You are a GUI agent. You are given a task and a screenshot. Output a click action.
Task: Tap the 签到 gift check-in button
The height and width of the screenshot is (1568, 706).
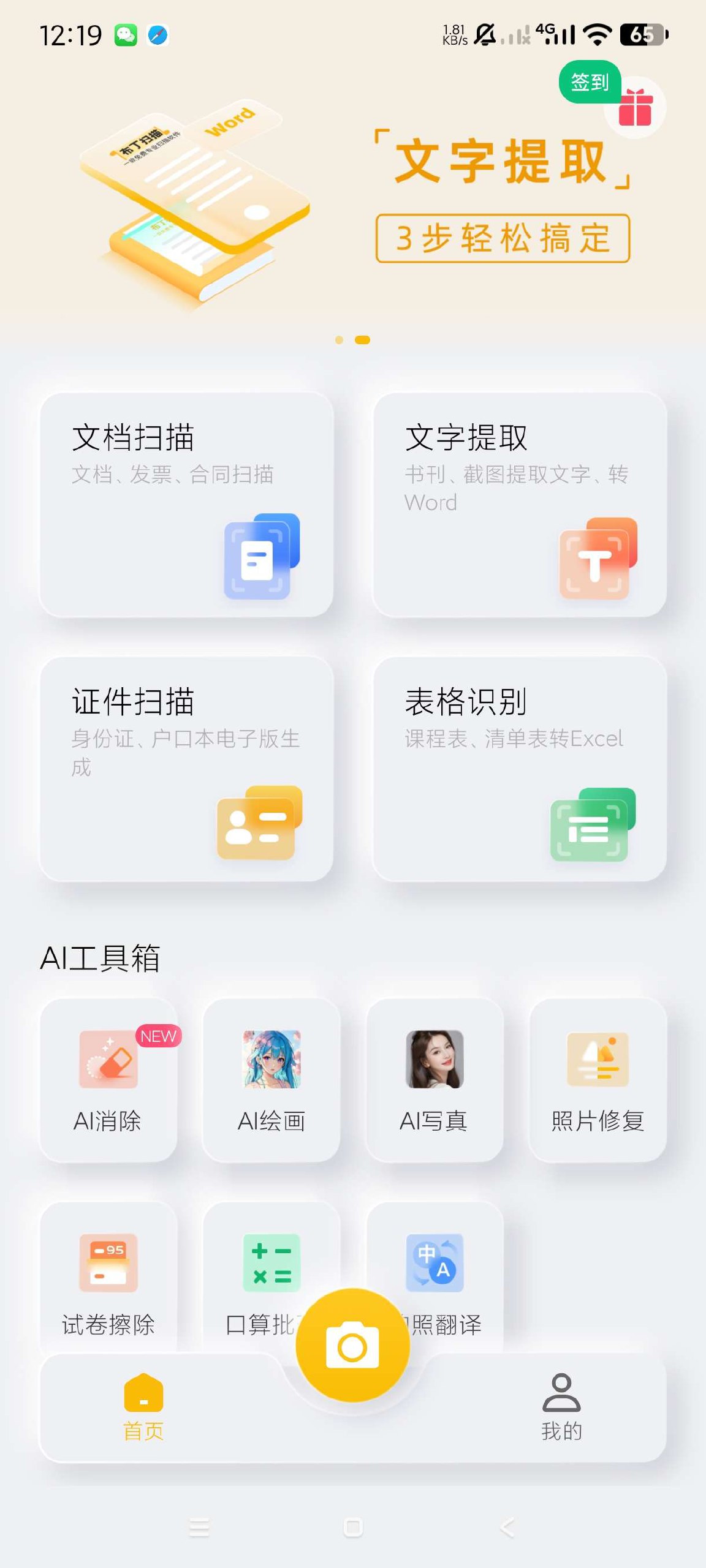click(613, 98)
